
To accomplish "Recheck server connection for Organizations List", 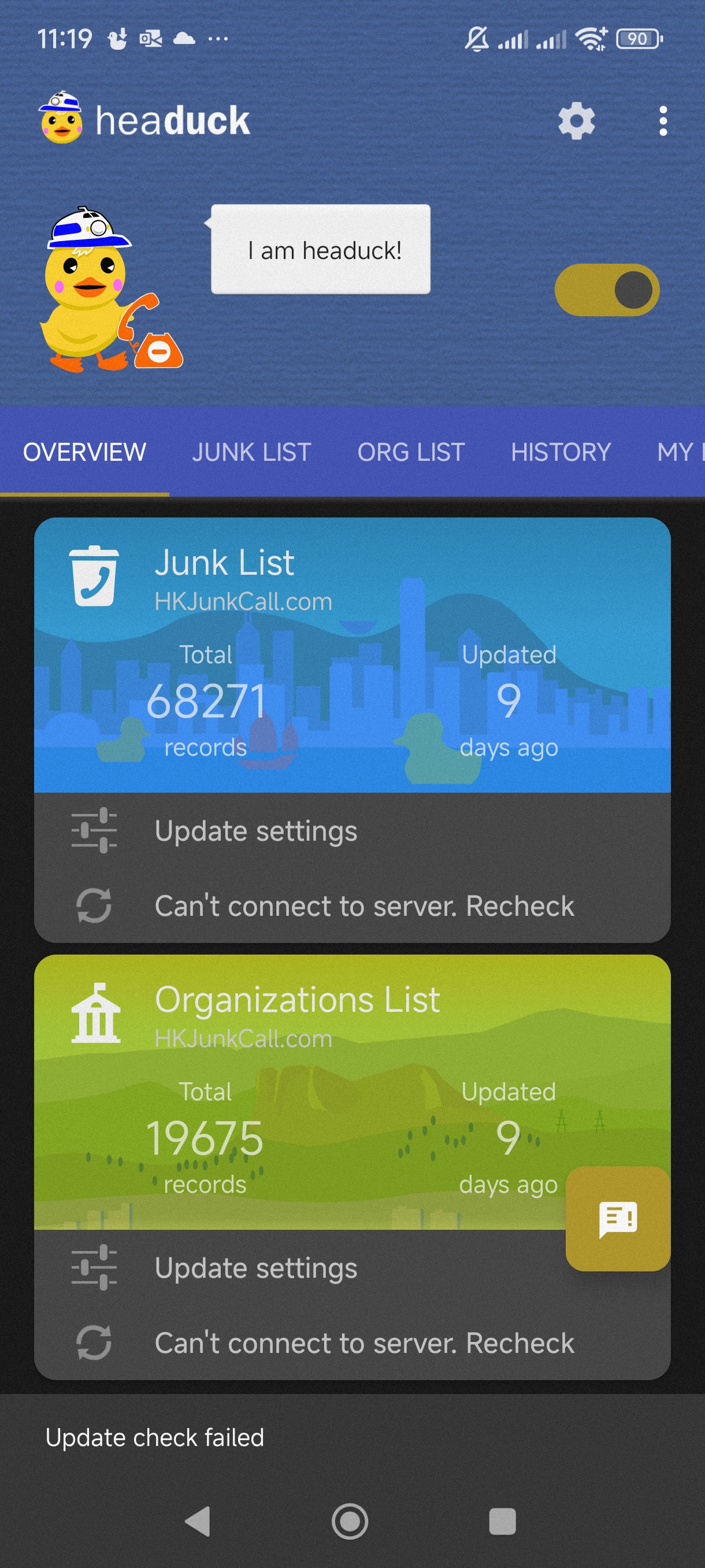I will [363, 1343].
